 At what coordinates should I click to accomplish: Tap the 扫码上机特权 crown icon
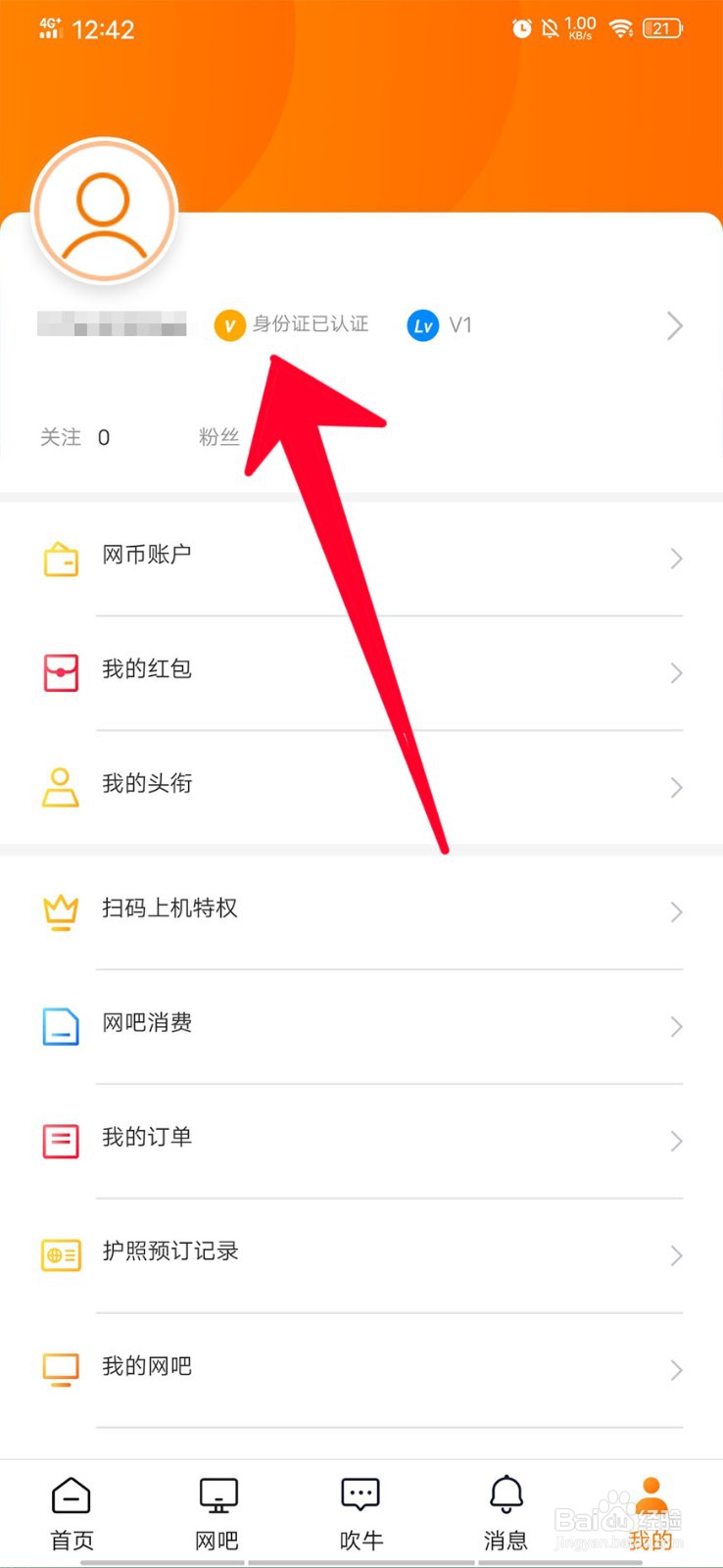click(x=60, y=911)
